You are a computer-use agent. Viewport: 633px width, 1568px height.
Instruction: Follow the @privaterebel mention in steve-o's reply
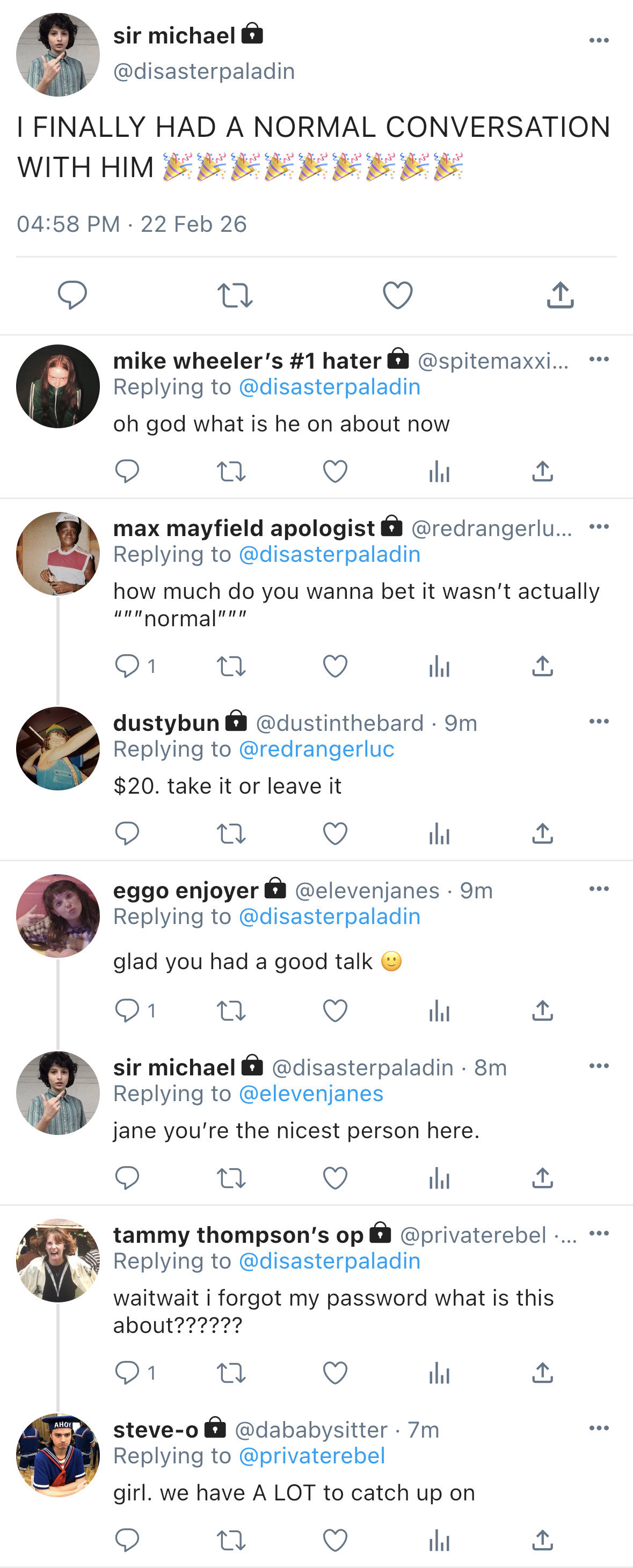[x=311, y=1456]
